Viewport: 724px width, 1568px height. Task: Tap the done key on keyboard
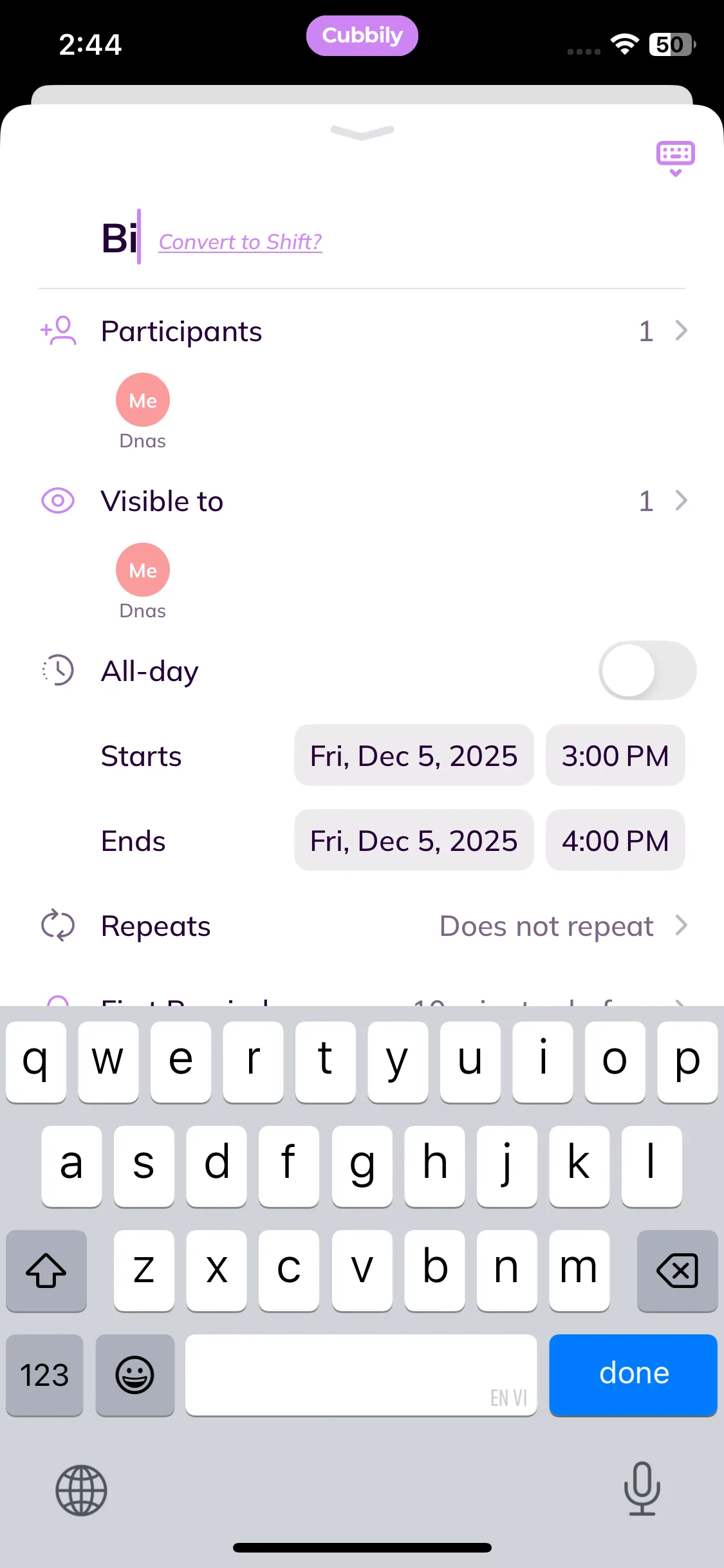pyautogui.click(x=633, y=1374)
